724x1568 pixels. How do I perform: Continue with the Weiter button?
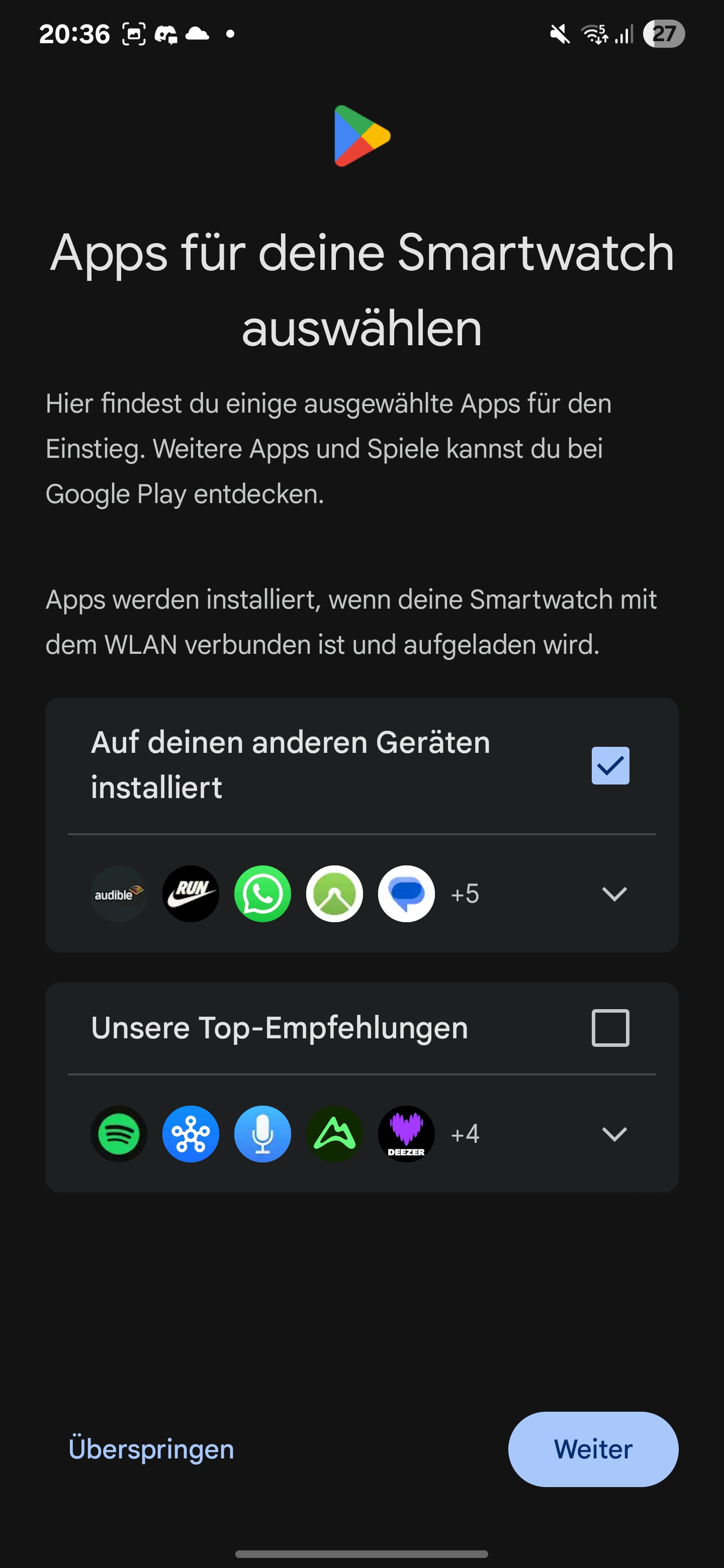(592, 1449)
